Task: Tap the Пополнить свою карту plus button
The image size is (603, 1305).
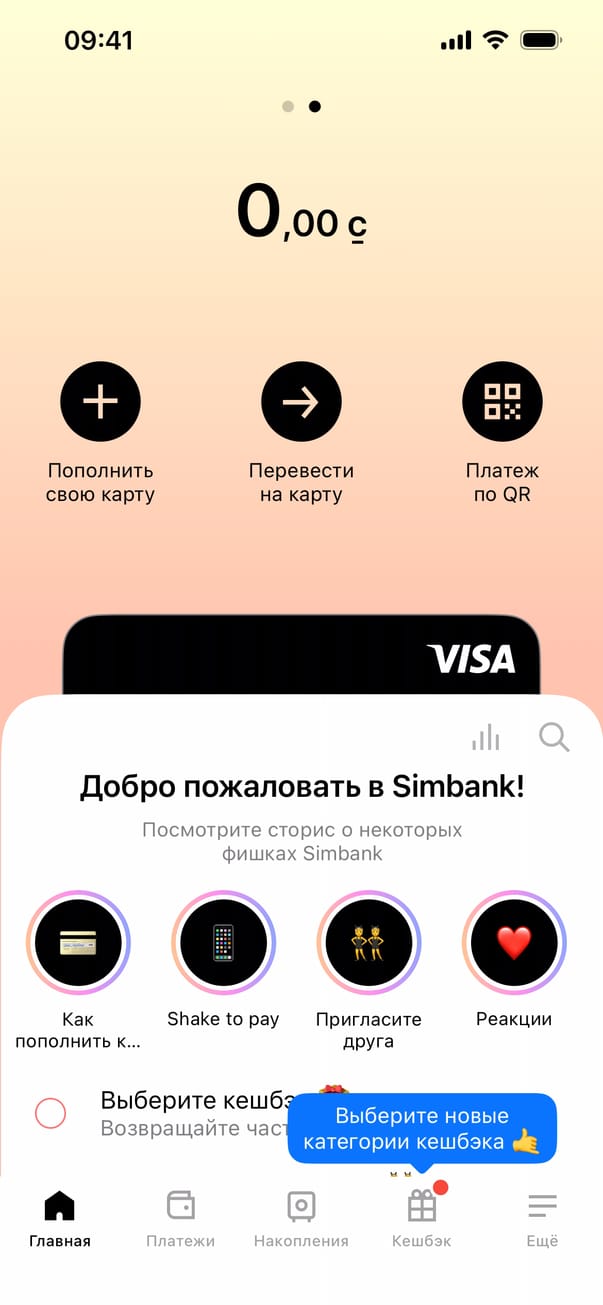Action: tap(100, 402)
